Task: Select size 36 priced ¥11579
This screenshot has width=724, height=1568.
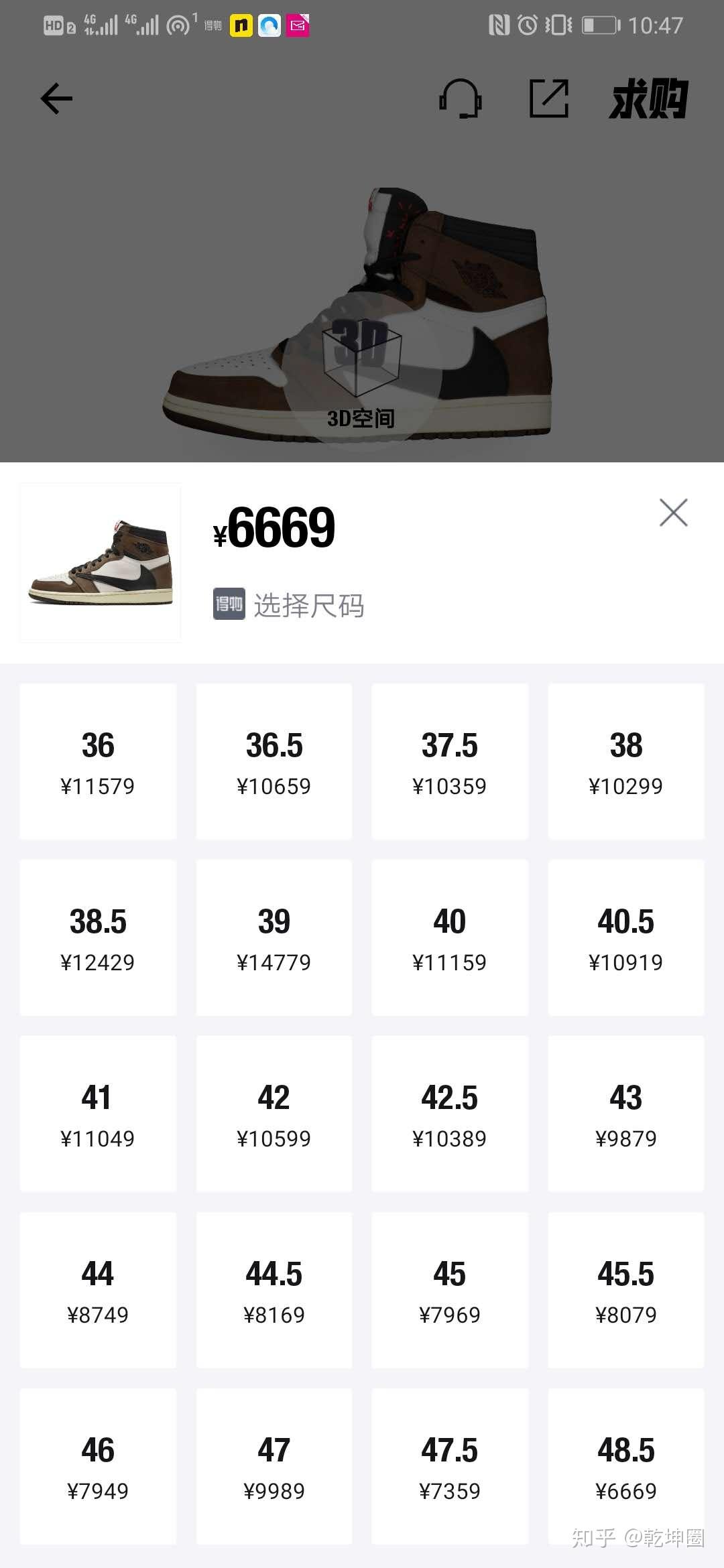Action: coord(98,762)
